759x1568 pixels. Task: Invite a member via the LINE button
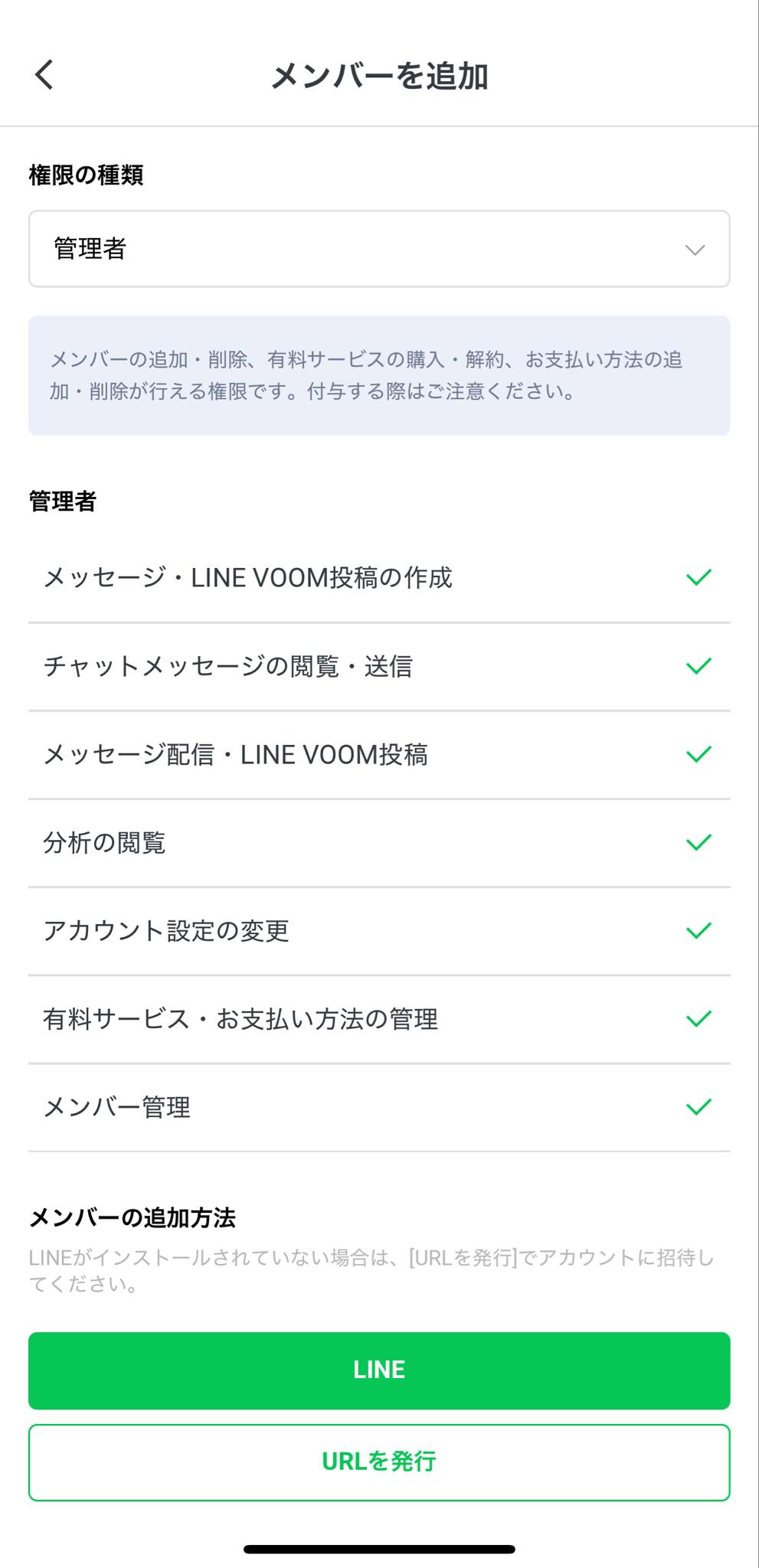(x=379, y=1370)
